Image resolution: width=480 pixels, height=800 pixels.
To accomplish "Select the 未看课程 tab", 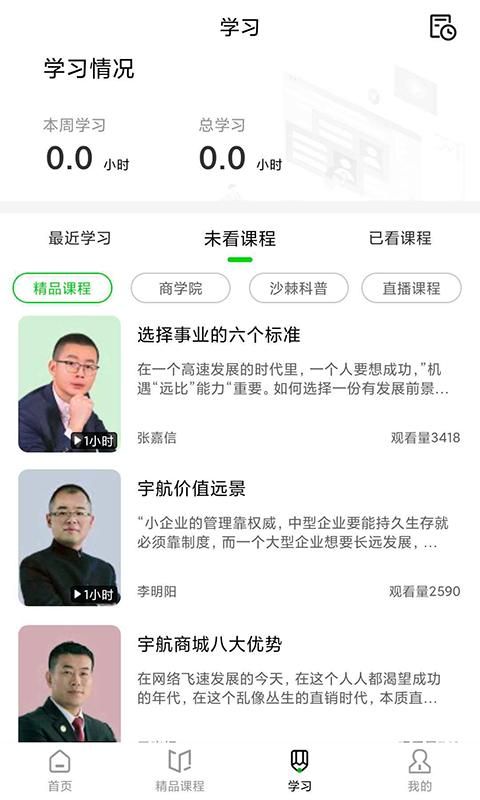I will pyautogui.click(x=240, y=238).
